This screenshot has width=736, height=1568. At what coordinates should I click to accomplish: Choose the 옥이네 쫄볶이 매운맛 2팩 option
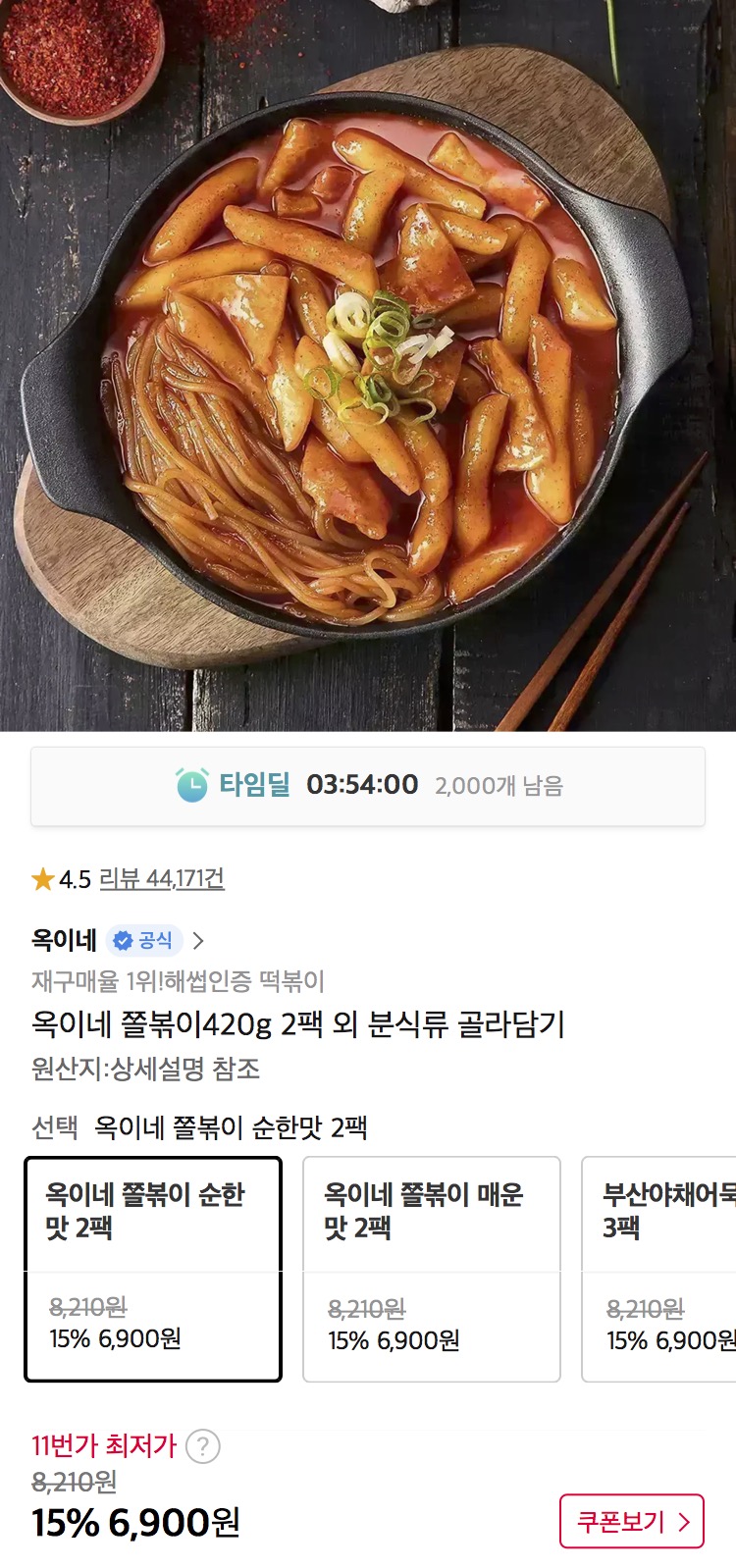(431, 1269)
